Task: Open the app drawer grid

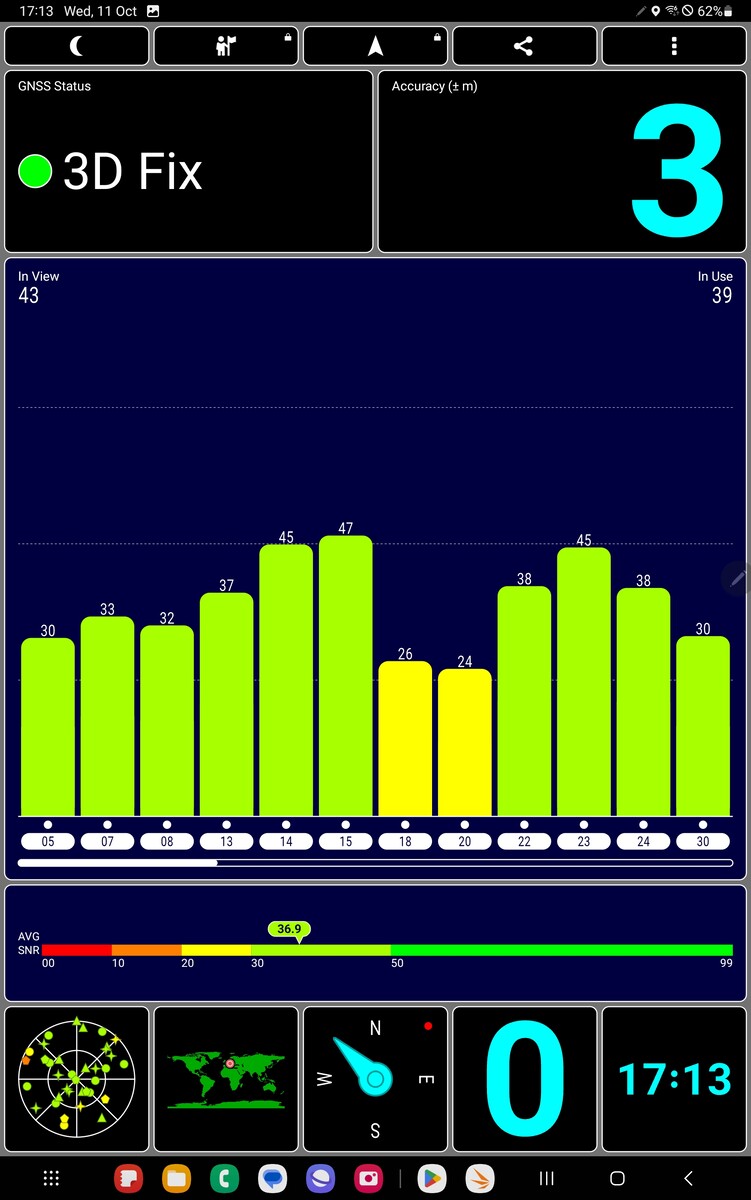Action: tap(52, 1178)
